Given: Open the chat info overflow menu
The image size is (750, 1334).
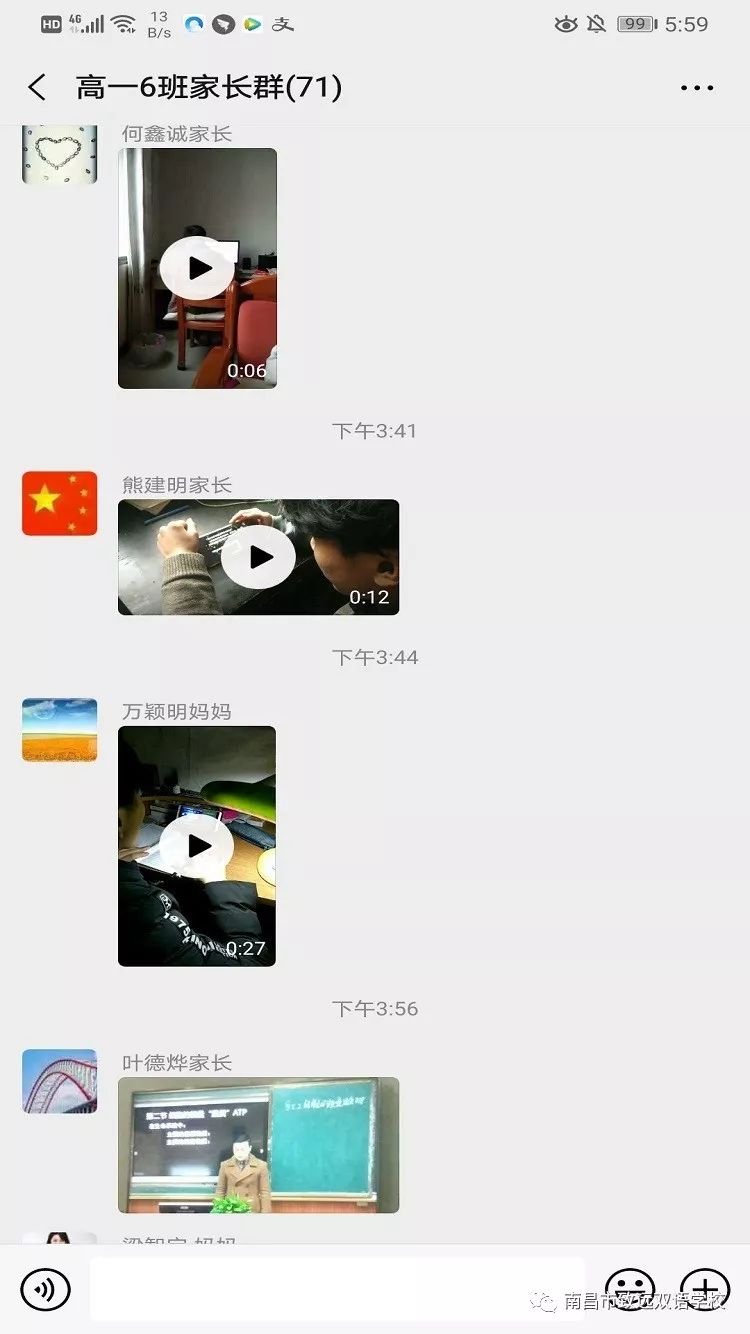Looking at the screenshot, I should (x=696, y=88).
